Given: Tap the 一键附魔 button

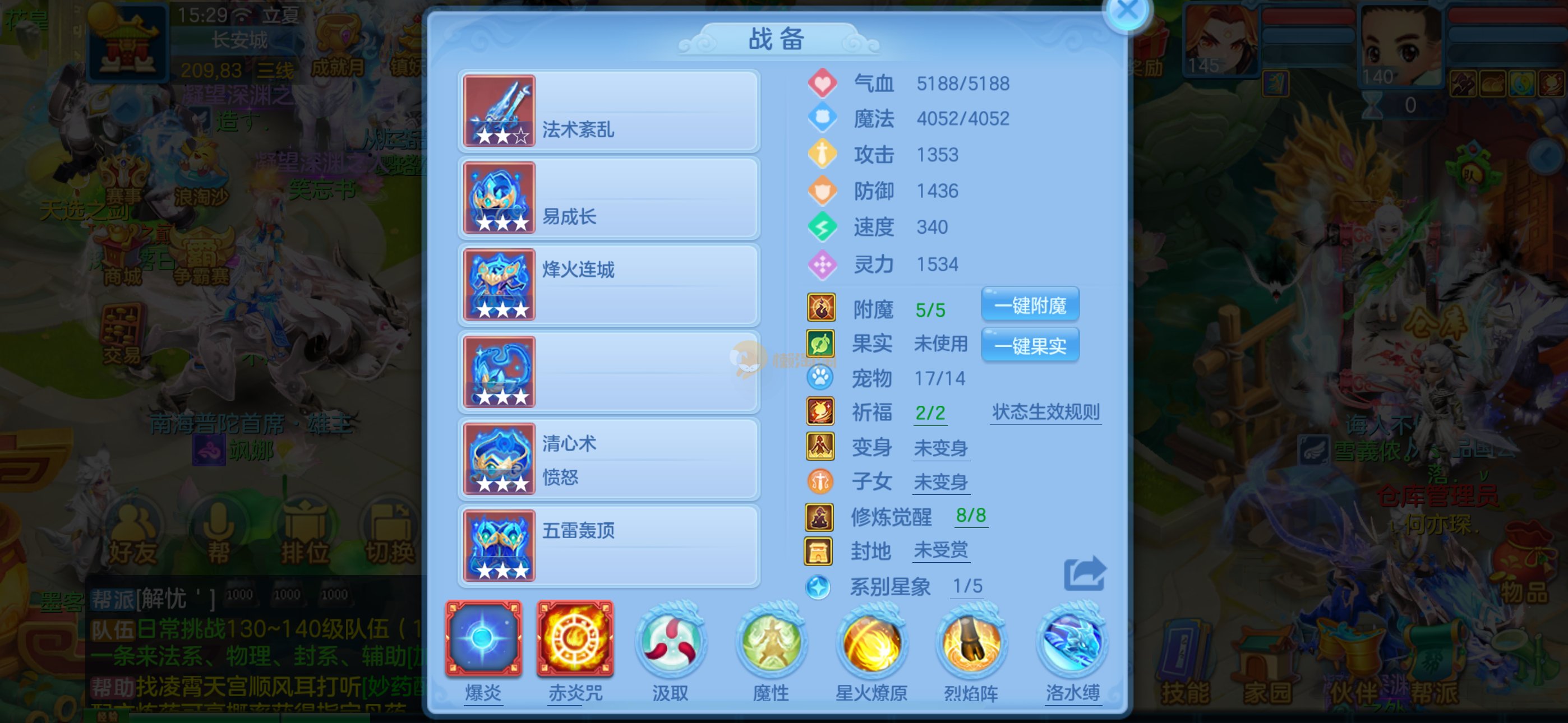Looking at the screenshot, I should (x=1029, y=305).
